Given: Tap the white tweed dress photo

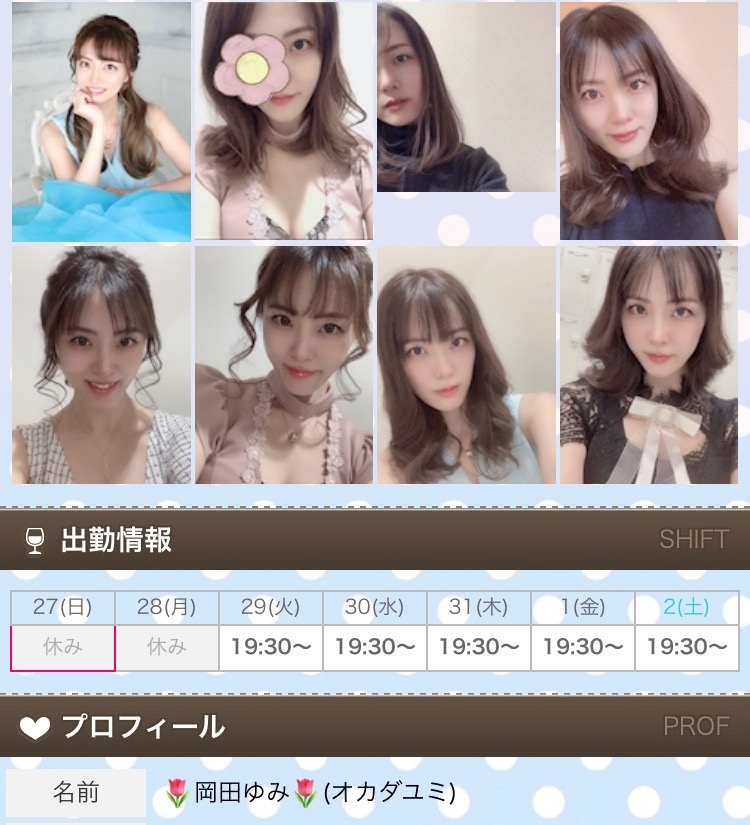Looking at the screenshot, I should pos(102,365).
